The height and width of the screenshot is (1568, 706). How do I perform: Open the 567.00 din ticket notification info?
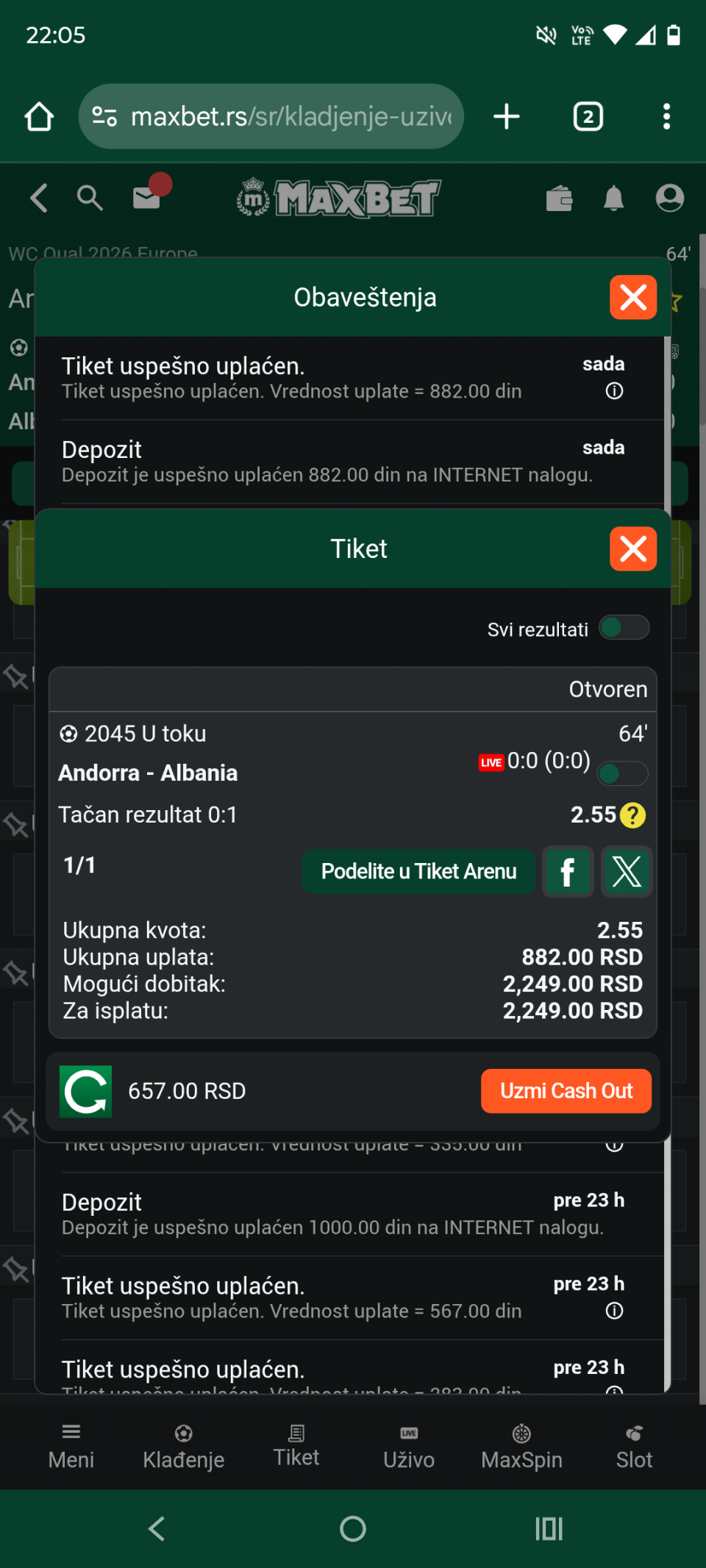pyautogui.click(x=614, y=1311)
